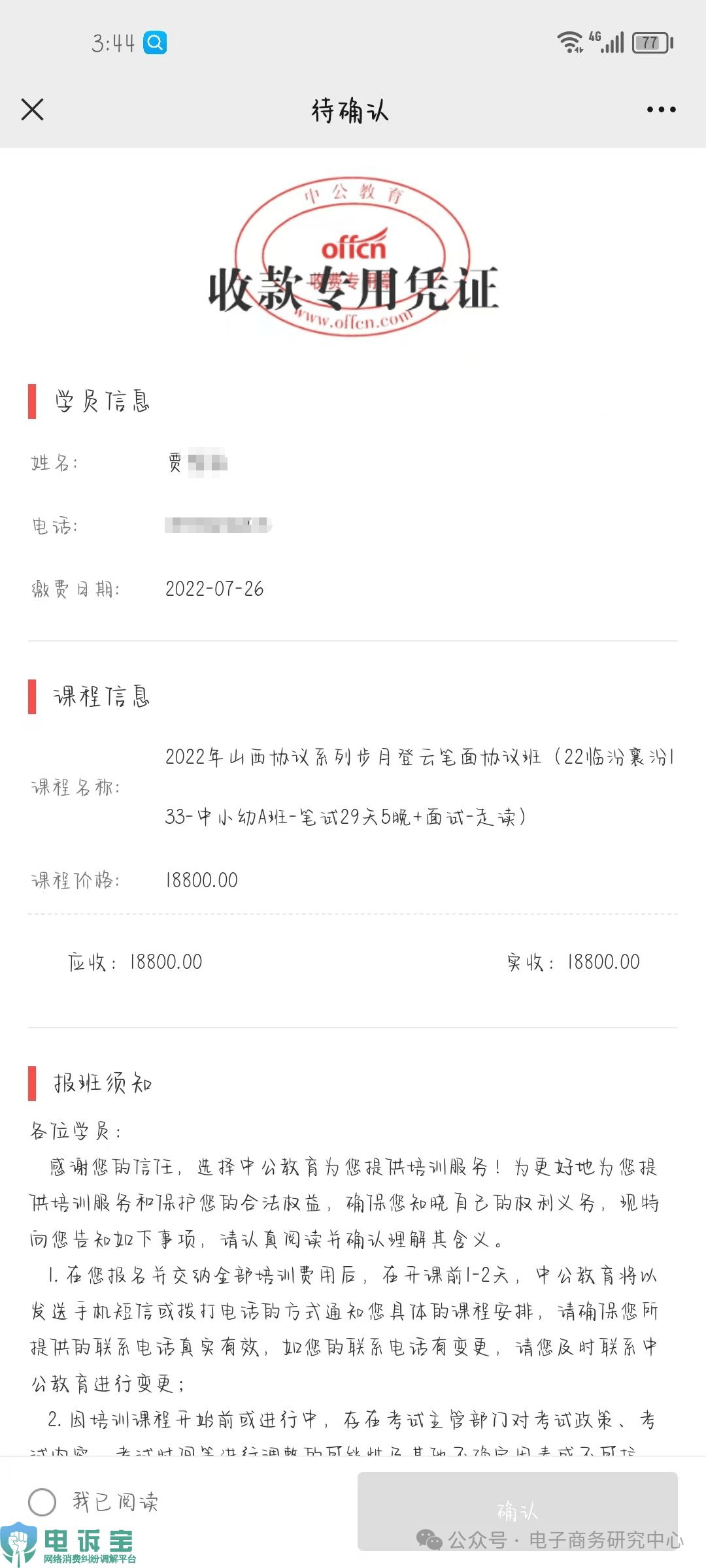Screen dimensions: 706x1568
Task: Close the 待确认 page
Action: point(32,110)
